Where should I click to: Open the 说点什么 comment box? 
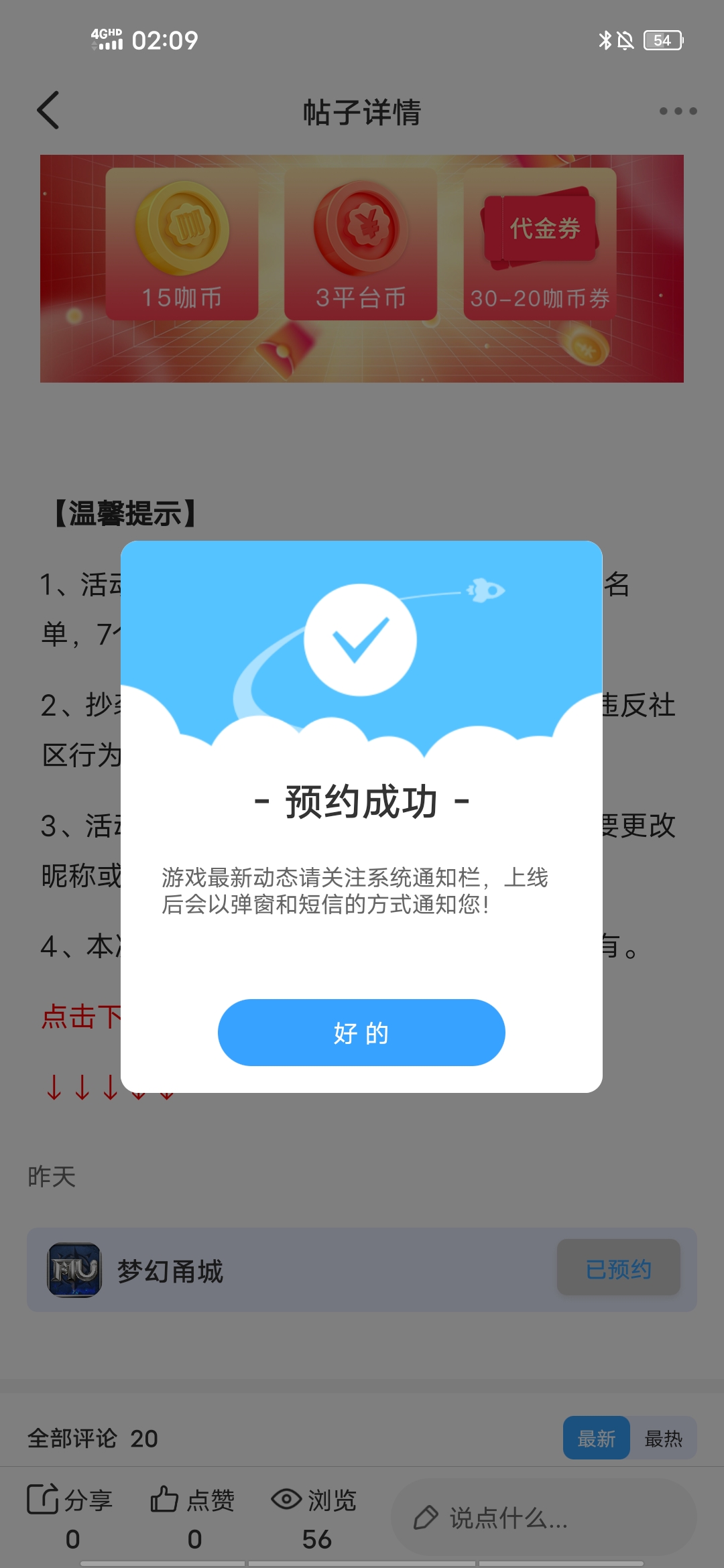coord(543,1518)
